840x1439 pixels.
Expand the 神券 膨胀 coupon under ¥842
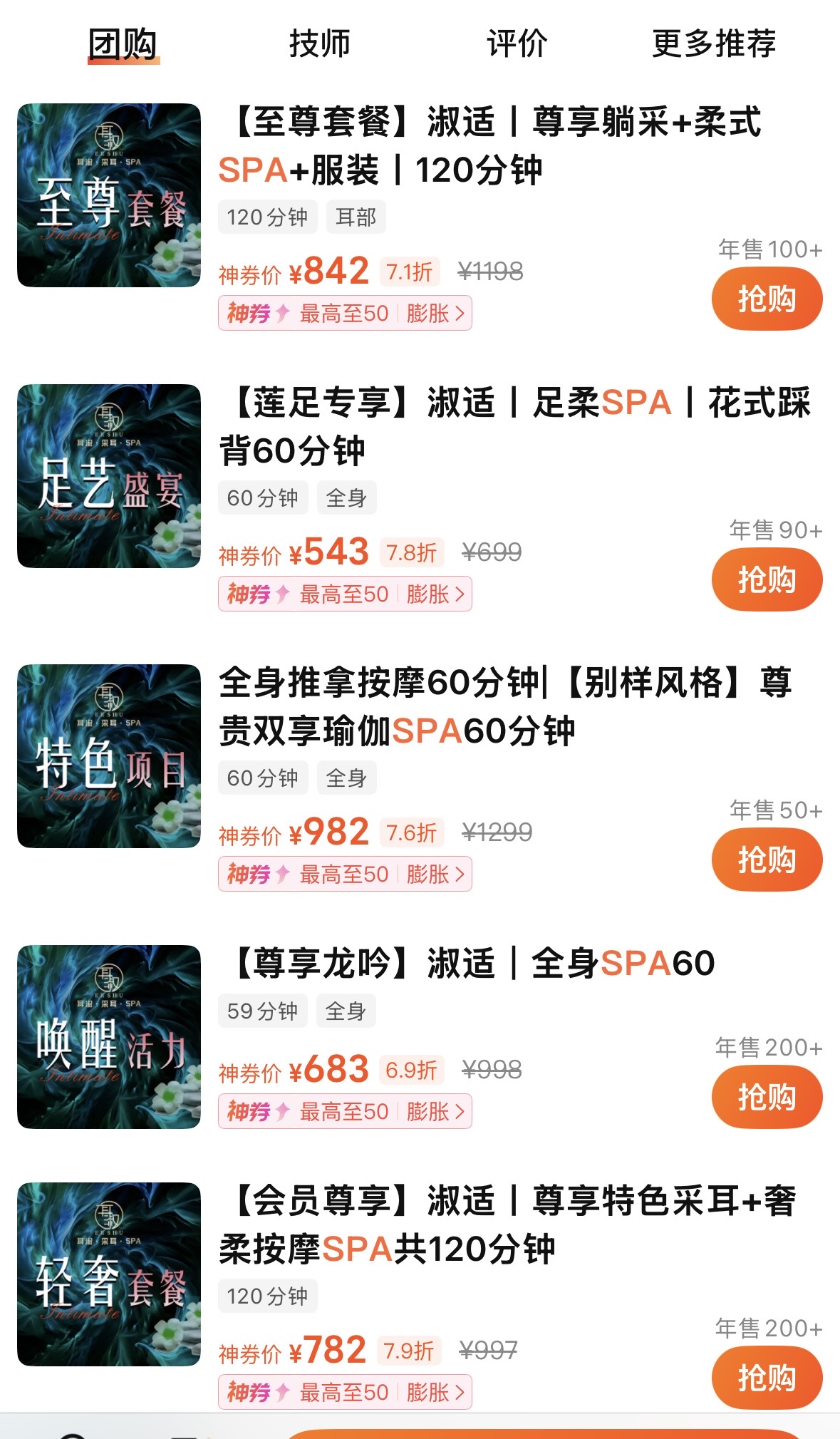click(346, 314)
